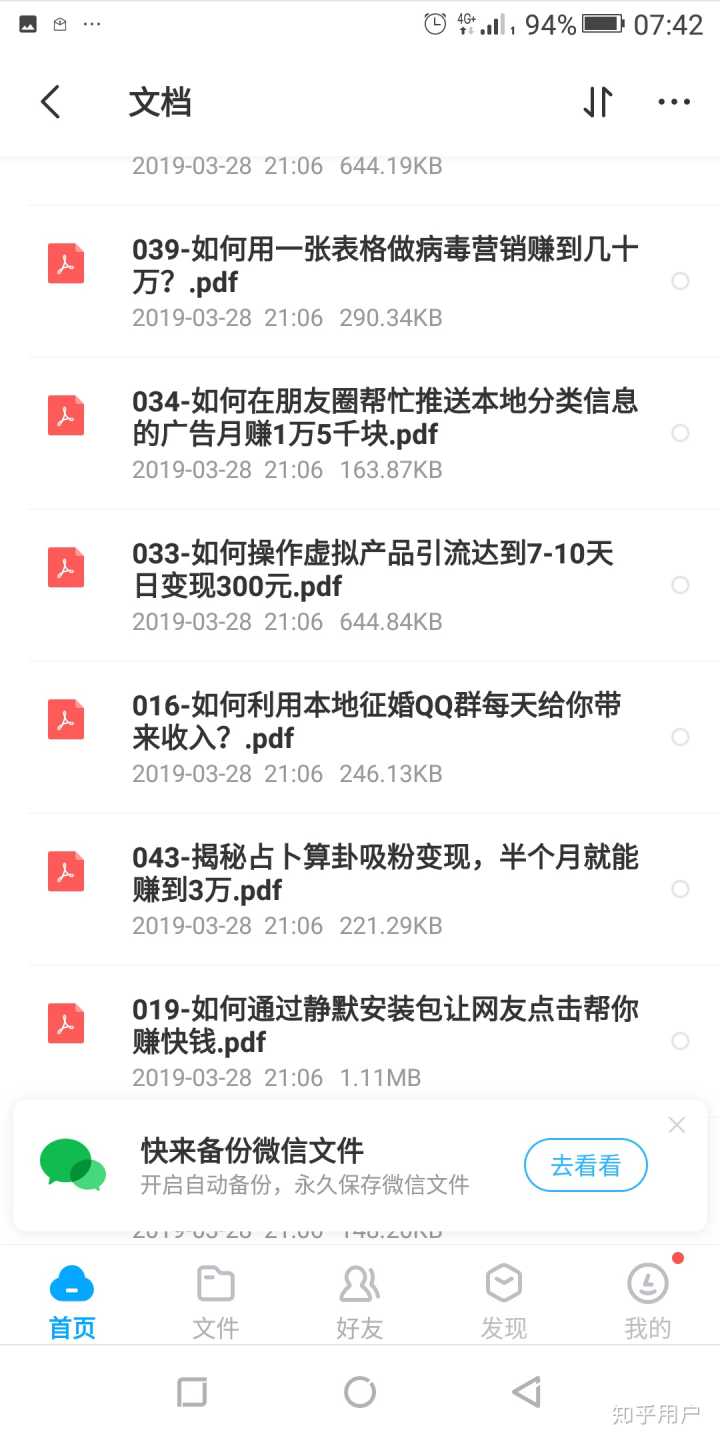Switch to the 好友 tab

360,1300
